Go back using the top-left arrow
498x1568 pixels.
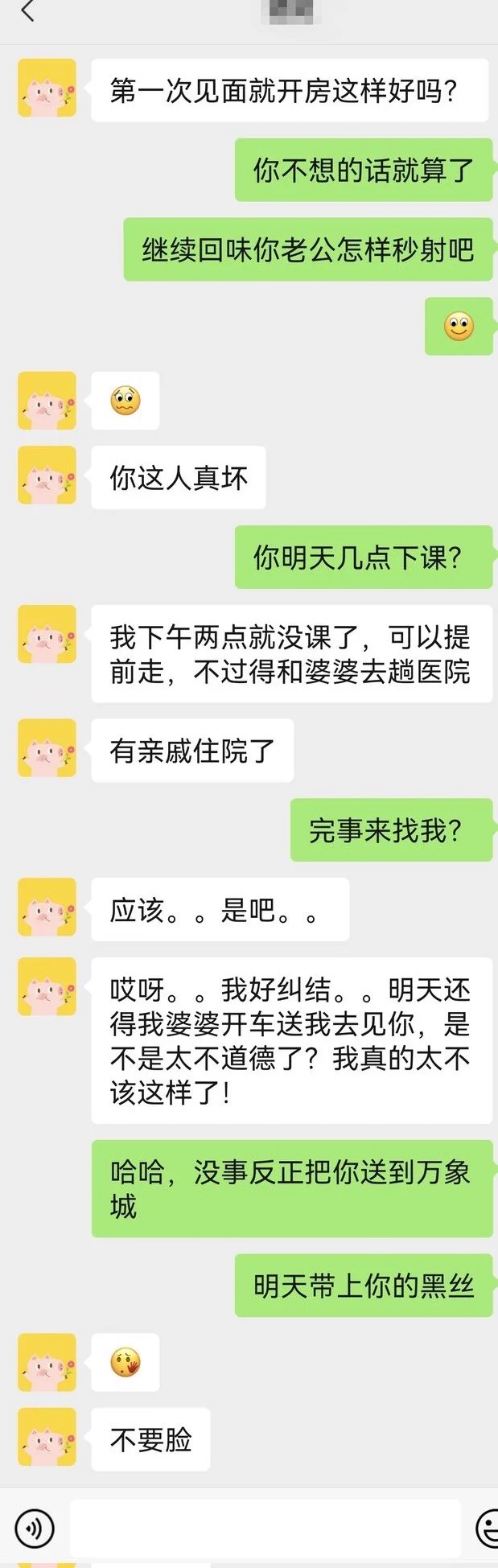click(x=28, y=12)
